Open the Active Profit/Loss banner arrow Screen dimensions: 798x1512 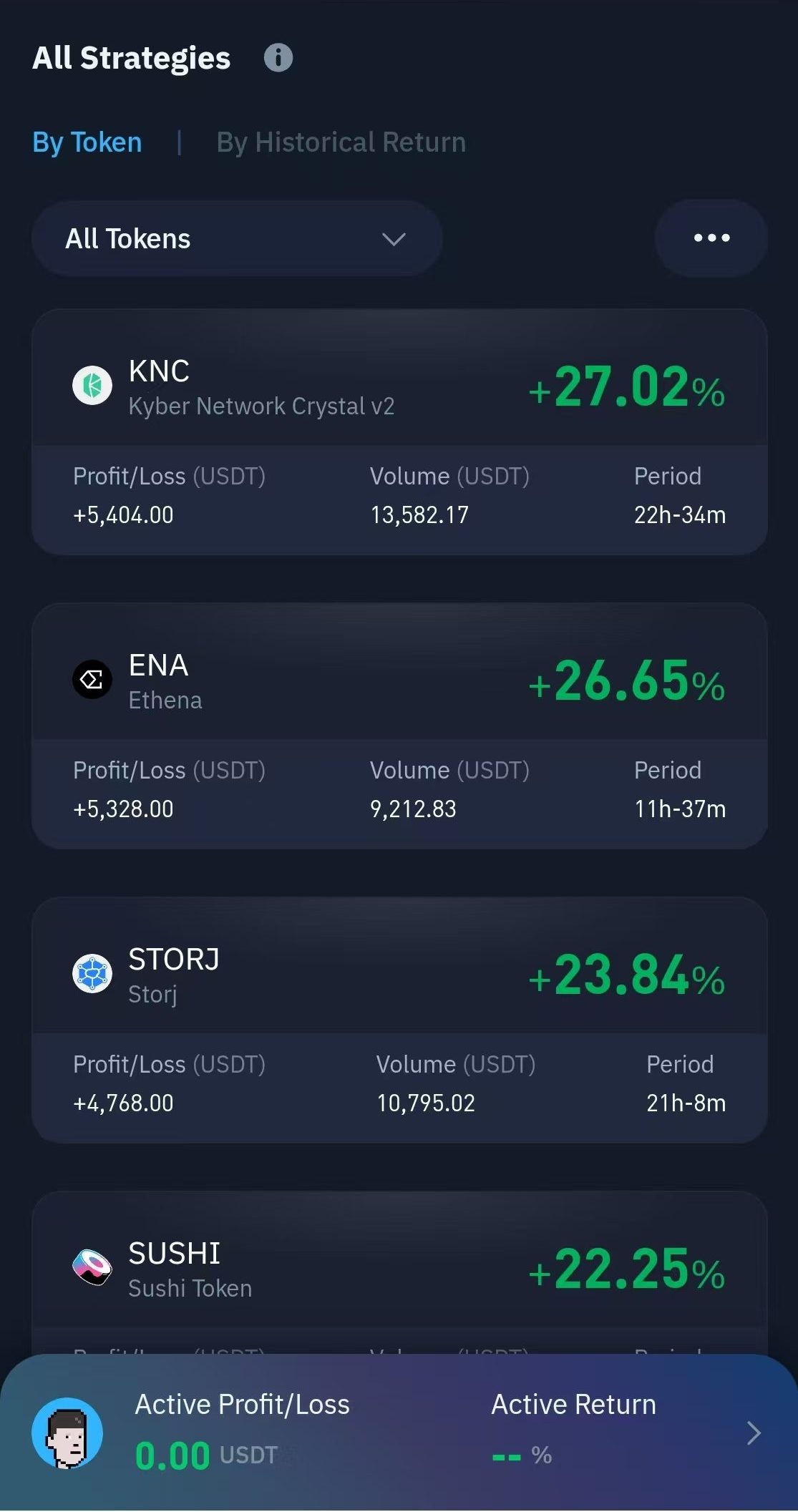[753, 1433]
